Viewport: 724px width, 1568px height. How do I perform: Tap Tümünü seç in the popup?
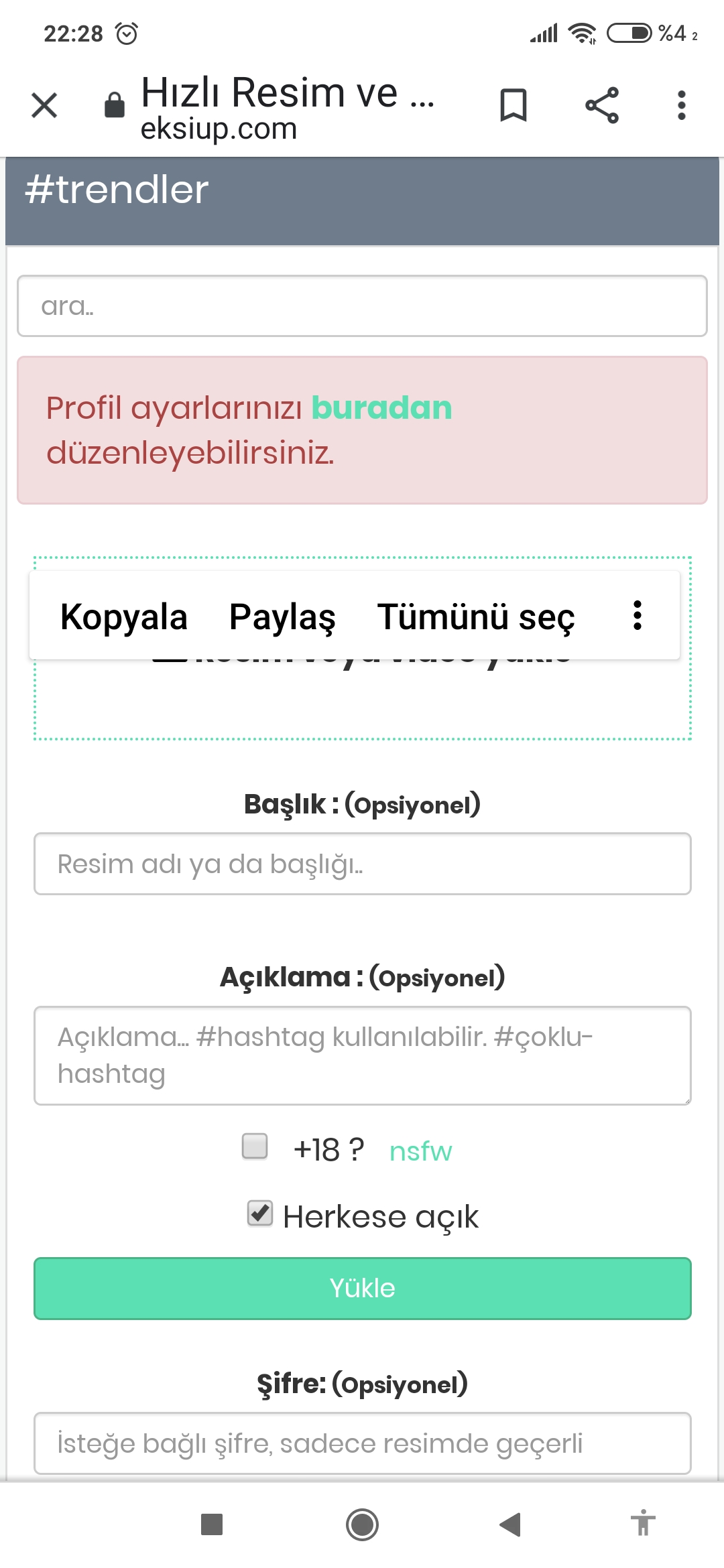click(x=476, y=616)
